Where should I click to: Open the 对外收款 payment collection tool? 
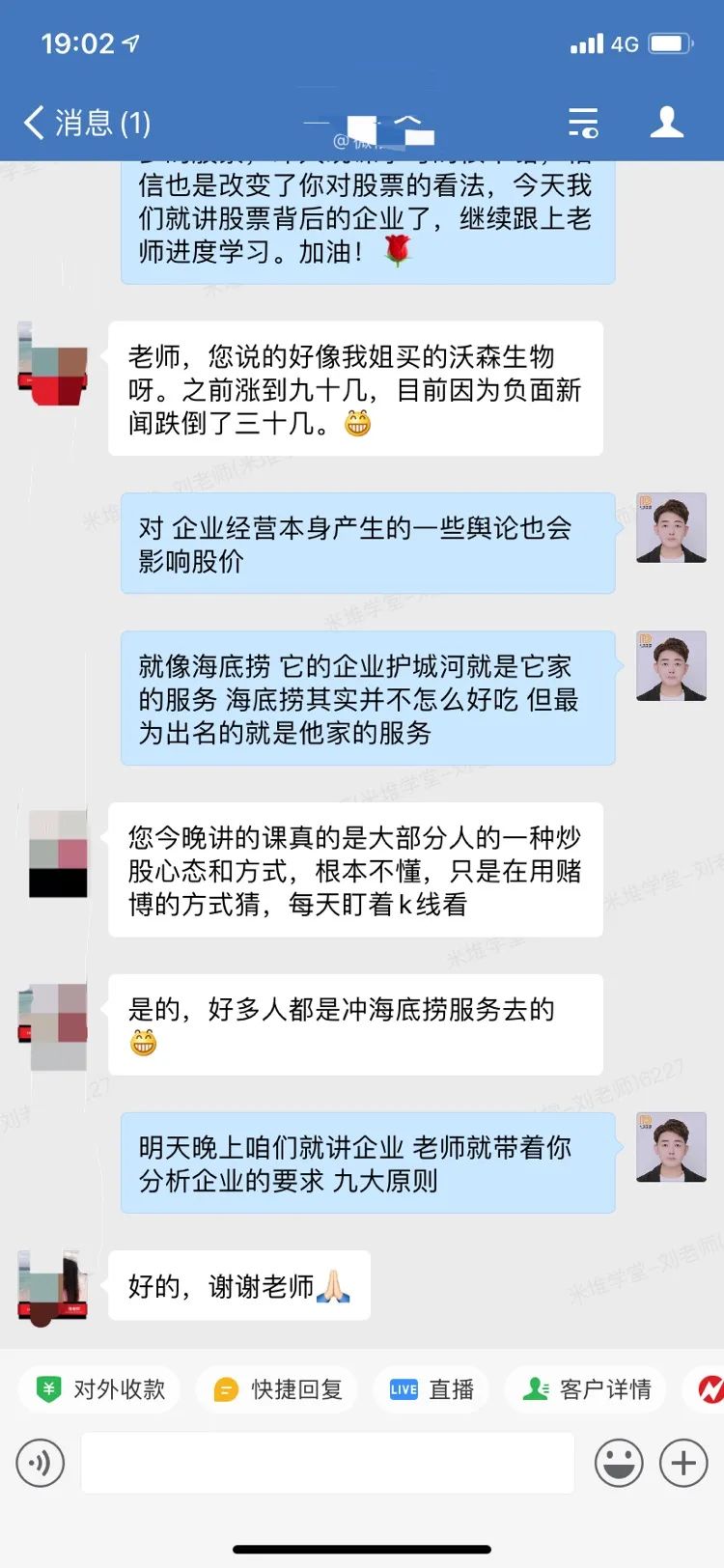point(97,1388)
